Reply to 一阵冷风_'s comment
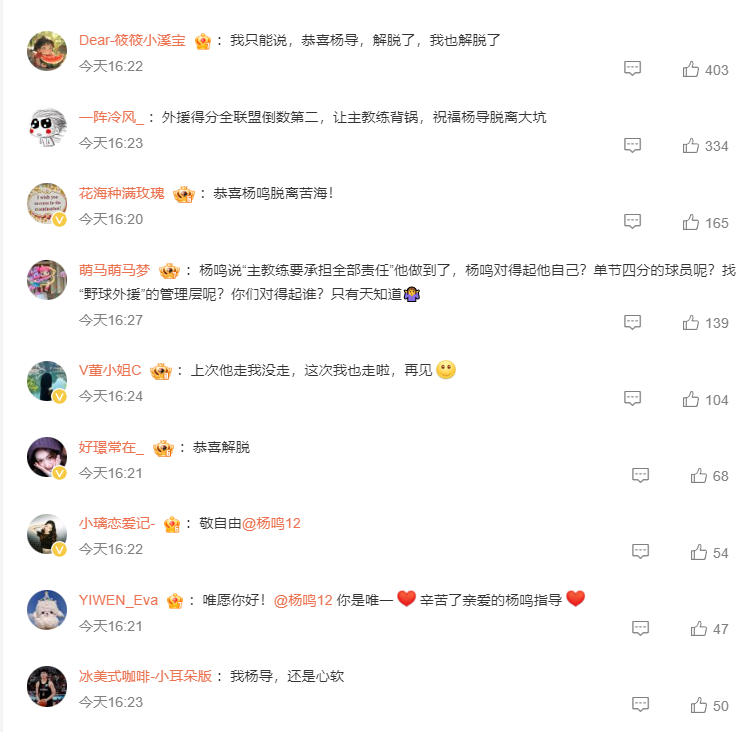The image size is (753, 732). tap(632, 145)
